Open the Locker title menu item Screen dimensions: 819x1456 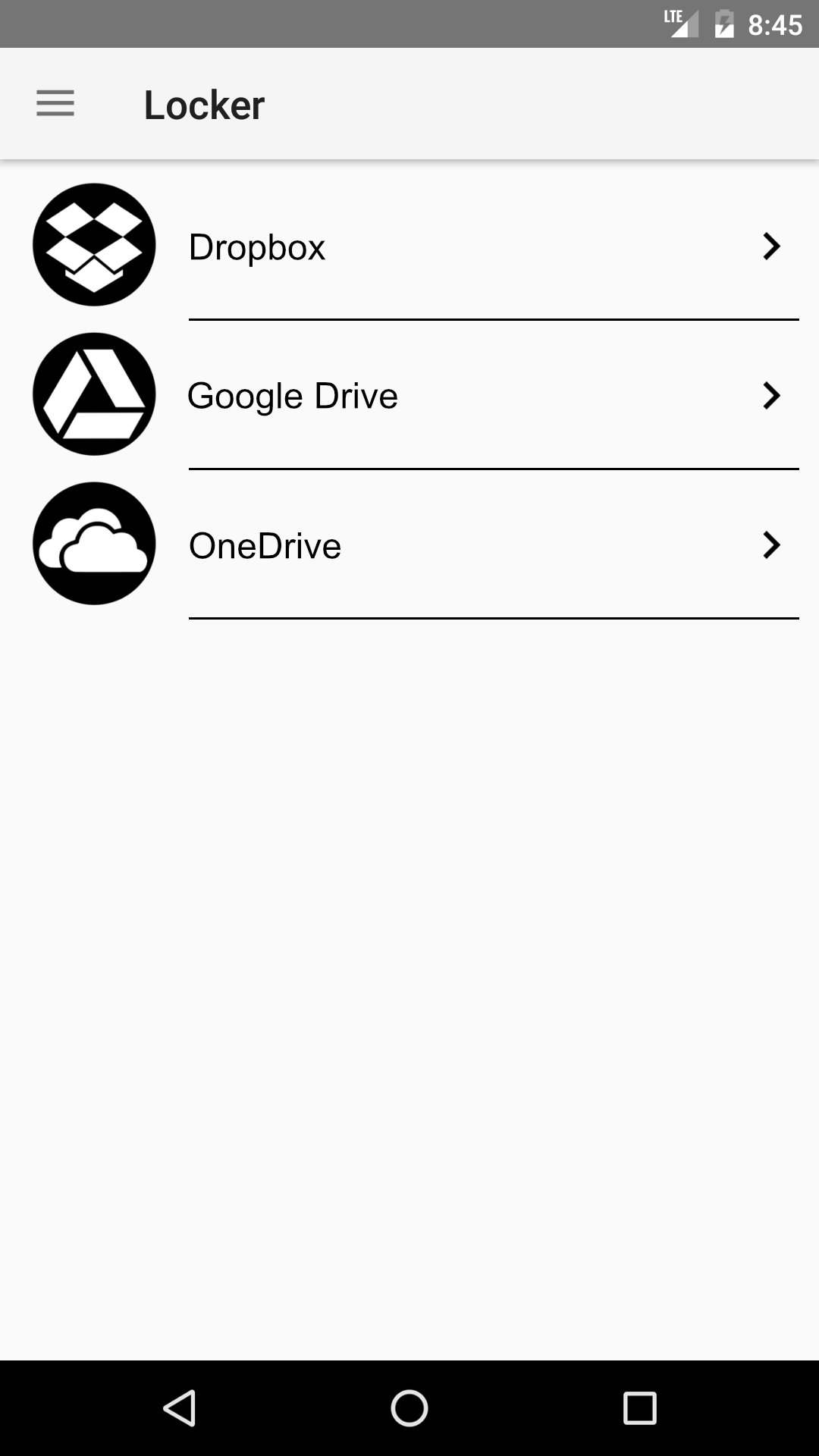click(203, 104)
